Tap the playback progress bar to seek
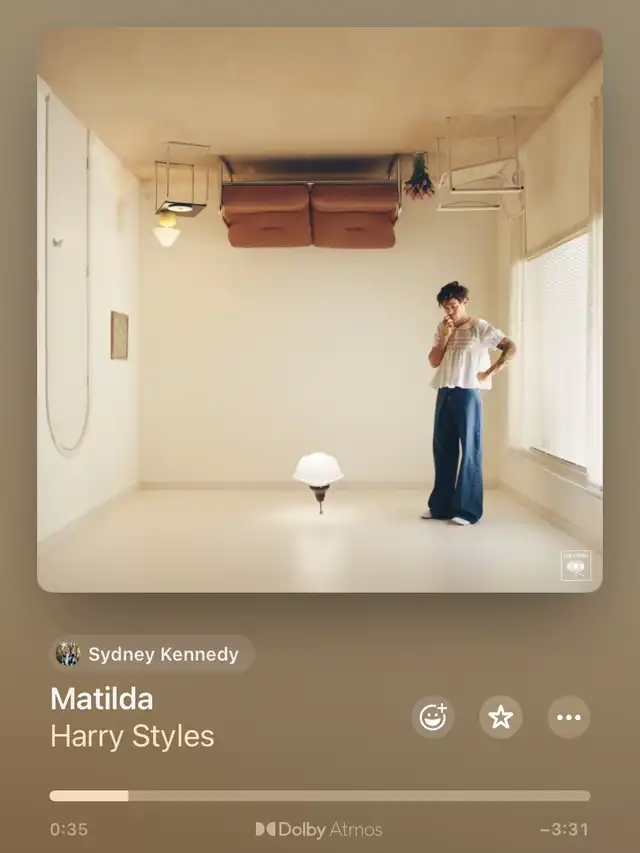Image resolution: width=640 pixels, height=853 pixels. pyautogui.click(x=320, y=796)
